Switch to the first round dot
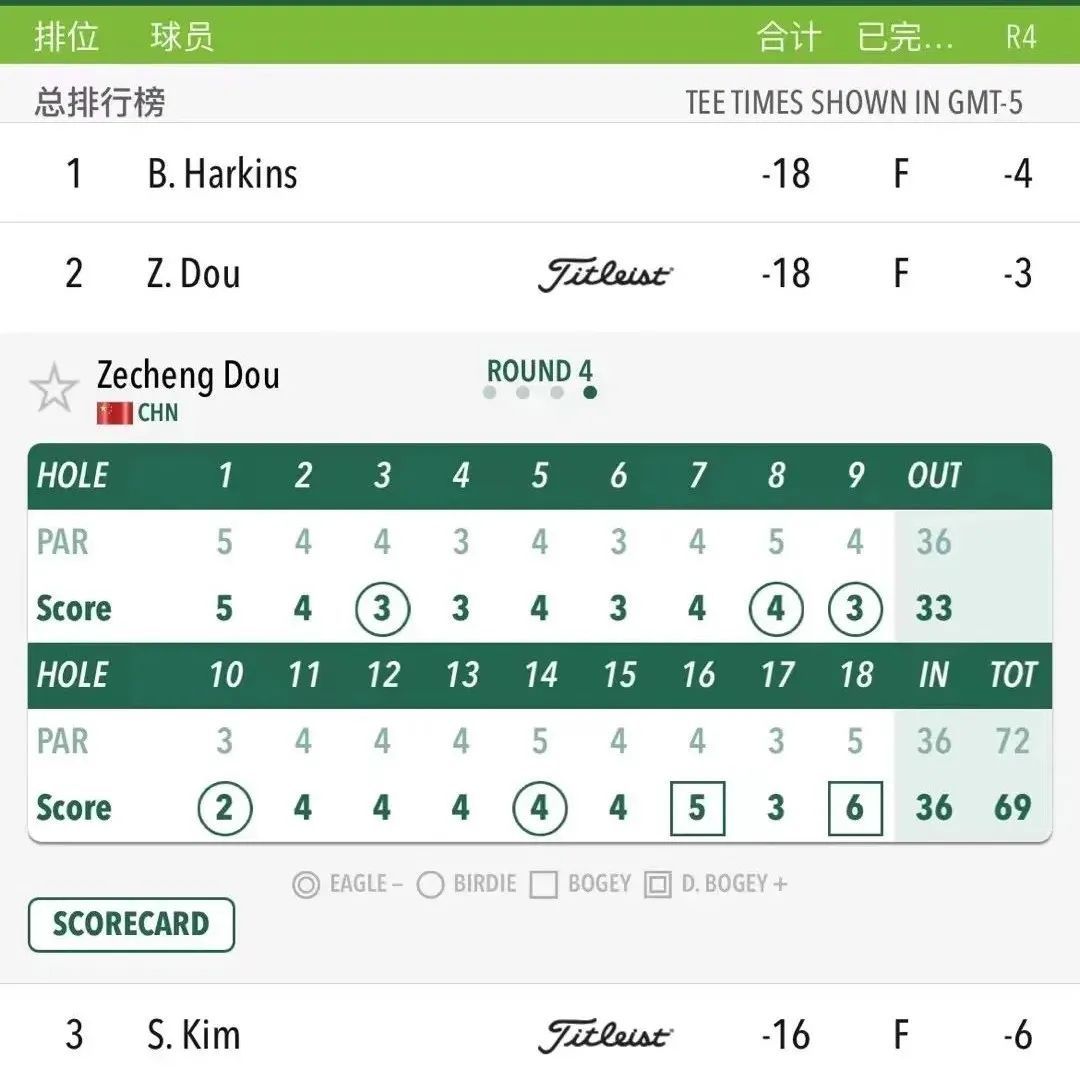The image size is (1080, 1080). point(489,393)
